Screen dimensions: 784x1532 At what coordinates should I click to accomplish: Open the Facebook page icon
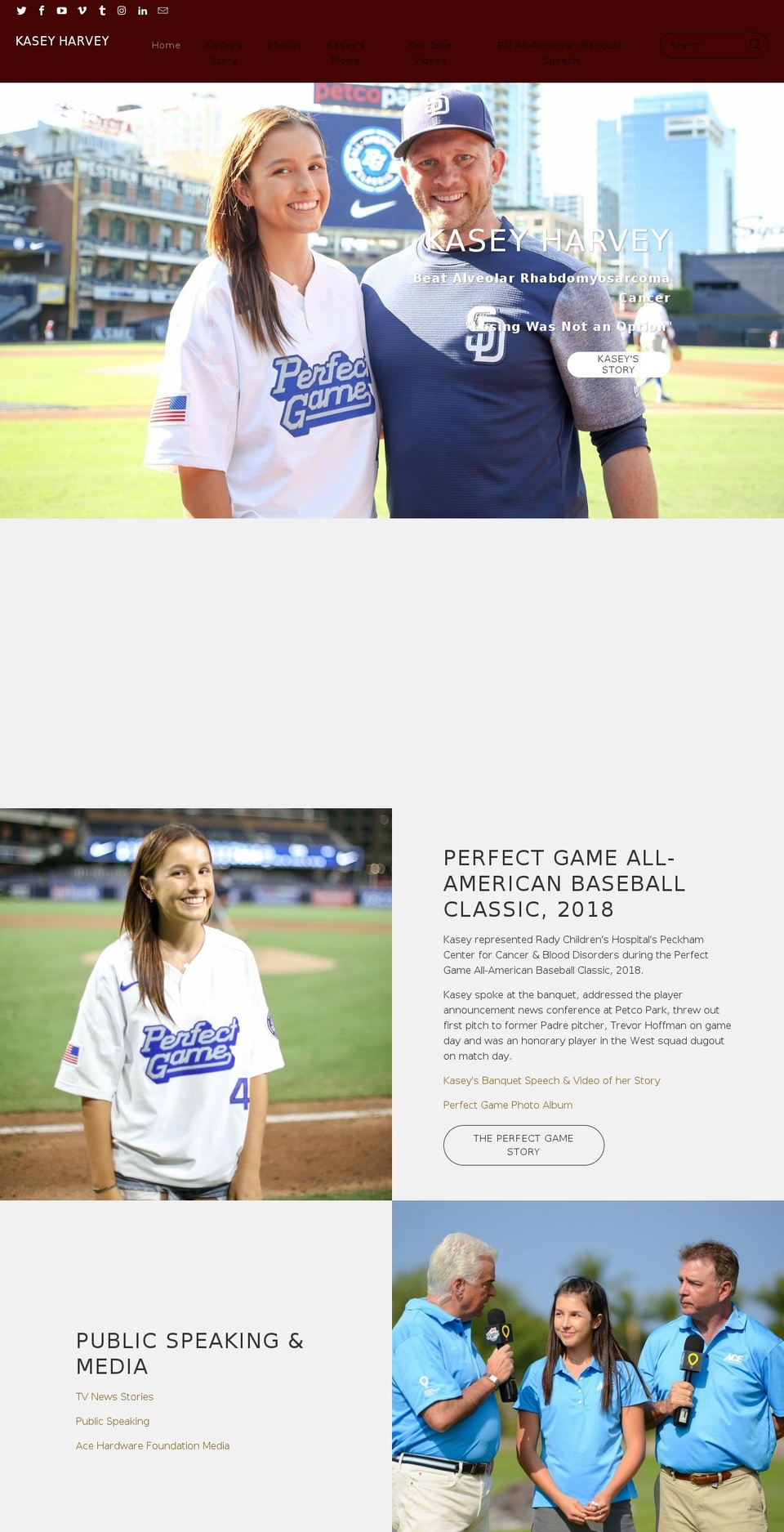(42, 11)
